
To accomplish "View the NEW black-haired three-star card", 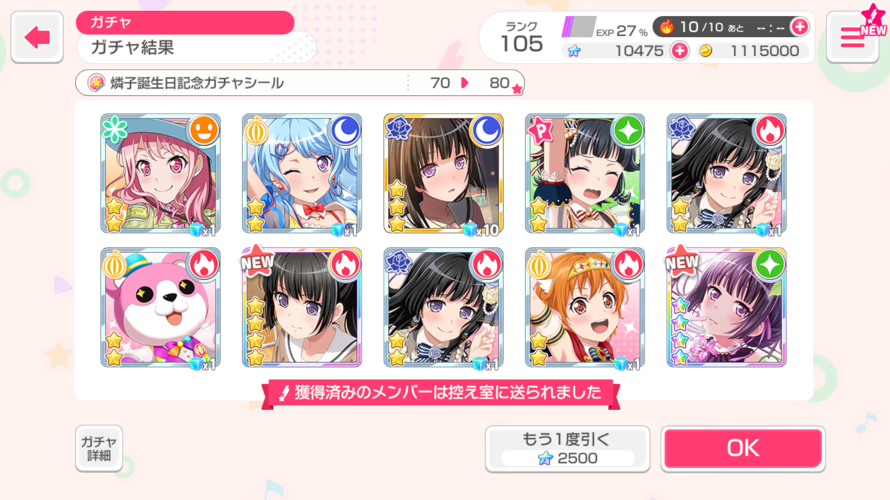I will [x=301, y=308].
